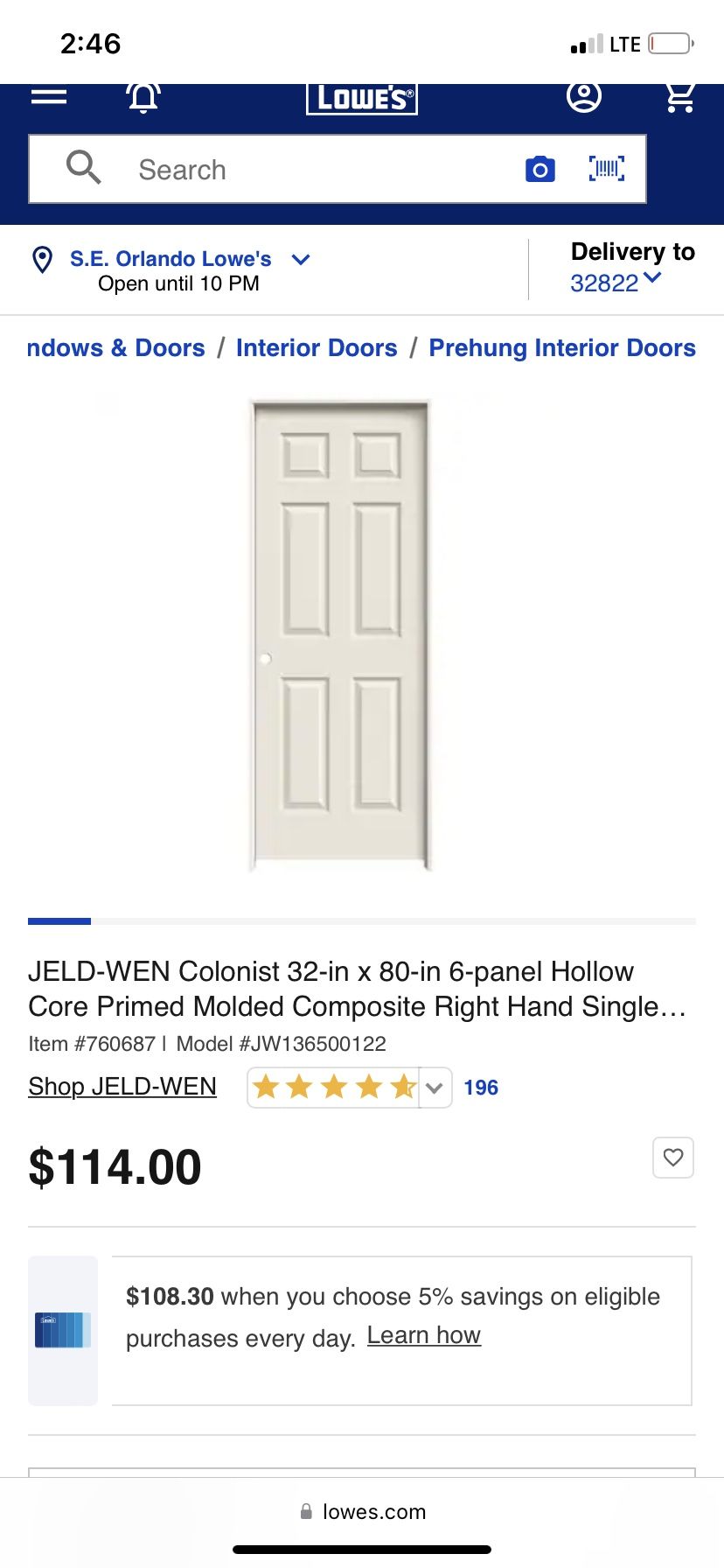Open the Prehung Interior Doors breadcrumb
The height and width of the screenshot is (1568, 724).
click(562, 347)
